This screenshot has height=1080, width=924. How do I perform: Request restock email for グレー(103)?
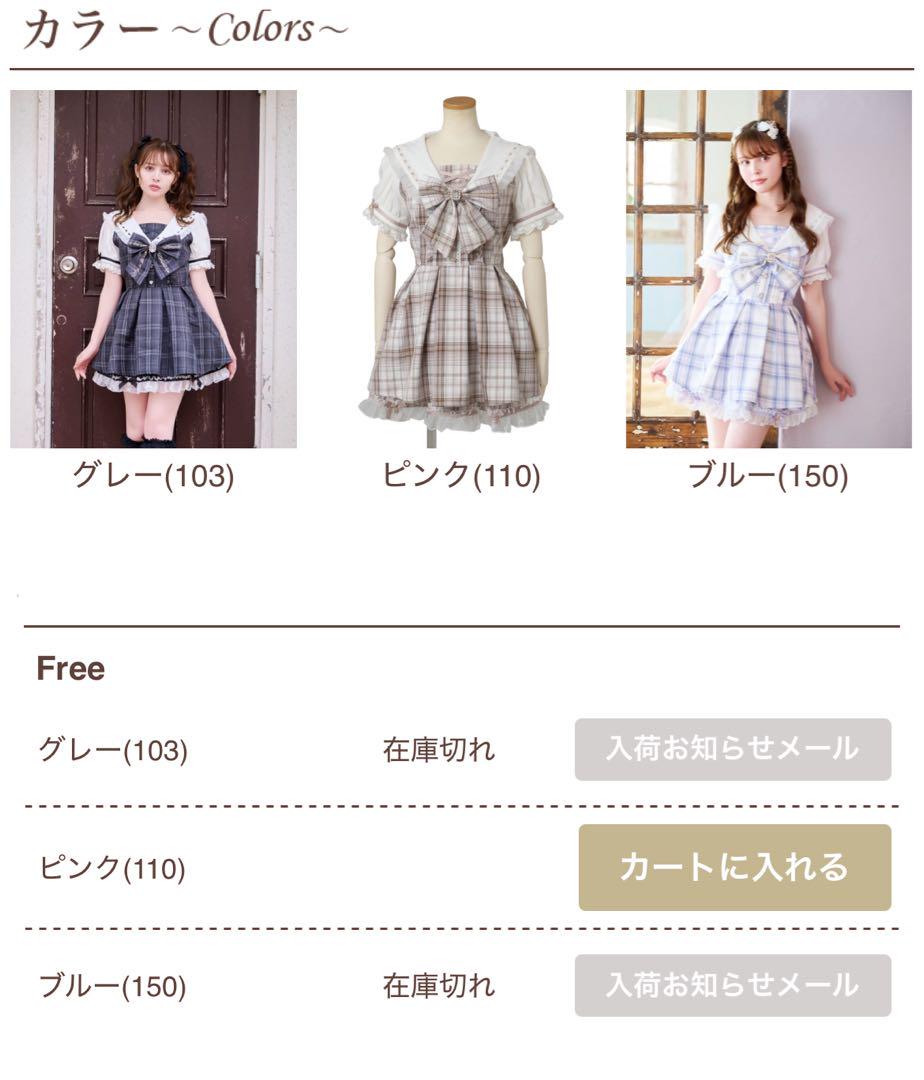click(x=732, y=749)
